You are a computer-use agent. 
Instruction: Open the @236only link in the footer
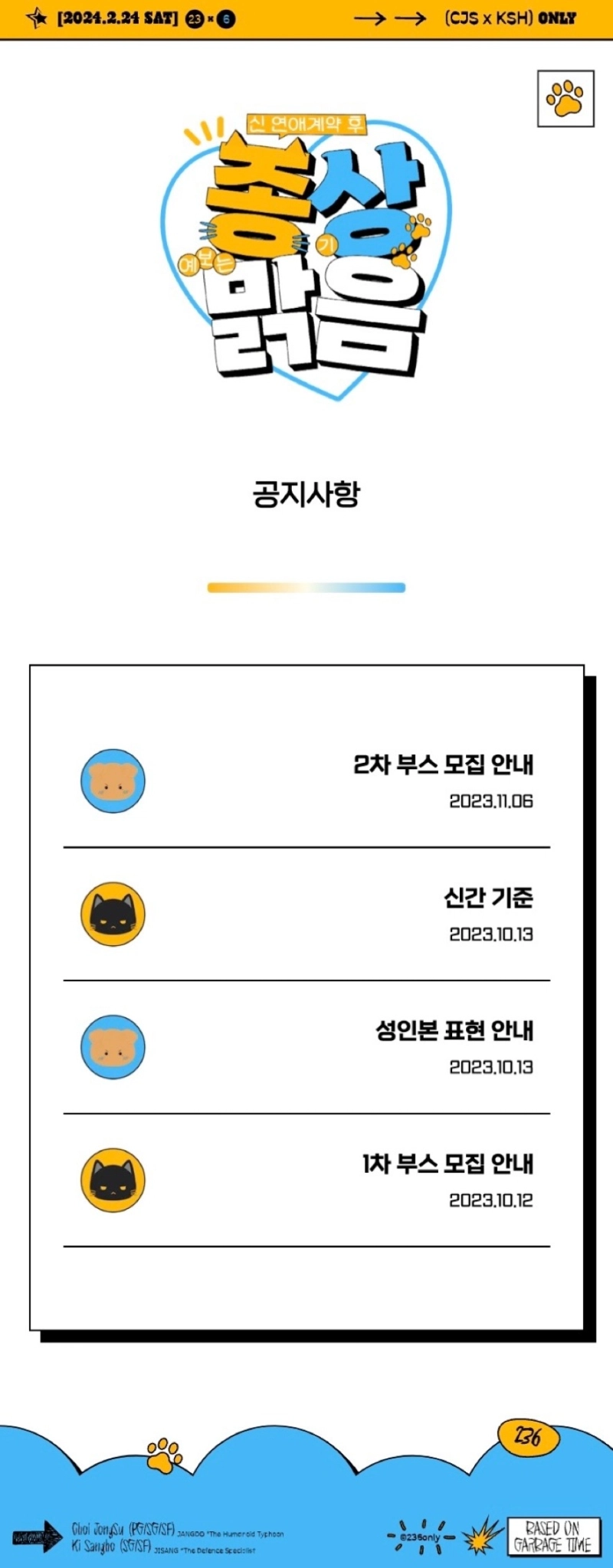click(421, 1537)
